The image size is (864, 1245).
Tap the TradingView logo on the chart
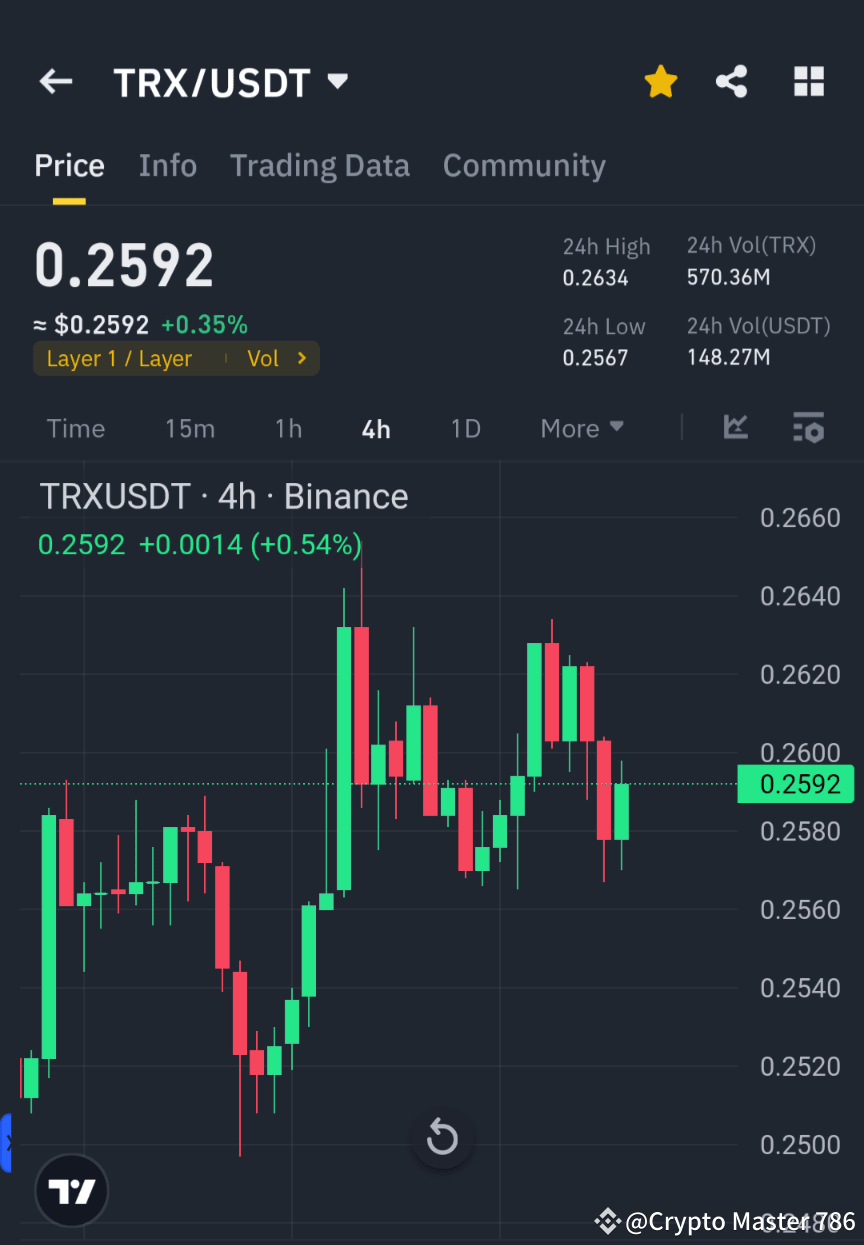tap(70, 1190)
